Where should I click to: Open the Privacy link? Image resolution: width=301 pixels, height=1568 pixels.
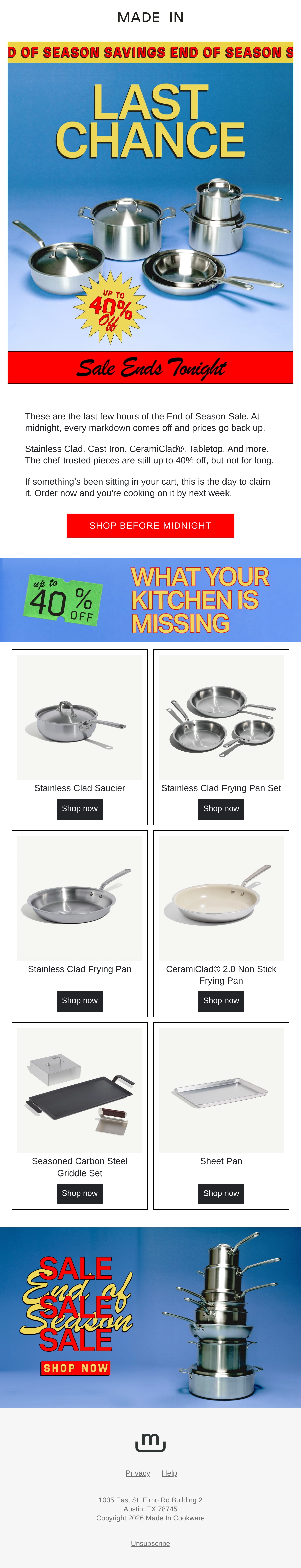(x=138, y=1473)
